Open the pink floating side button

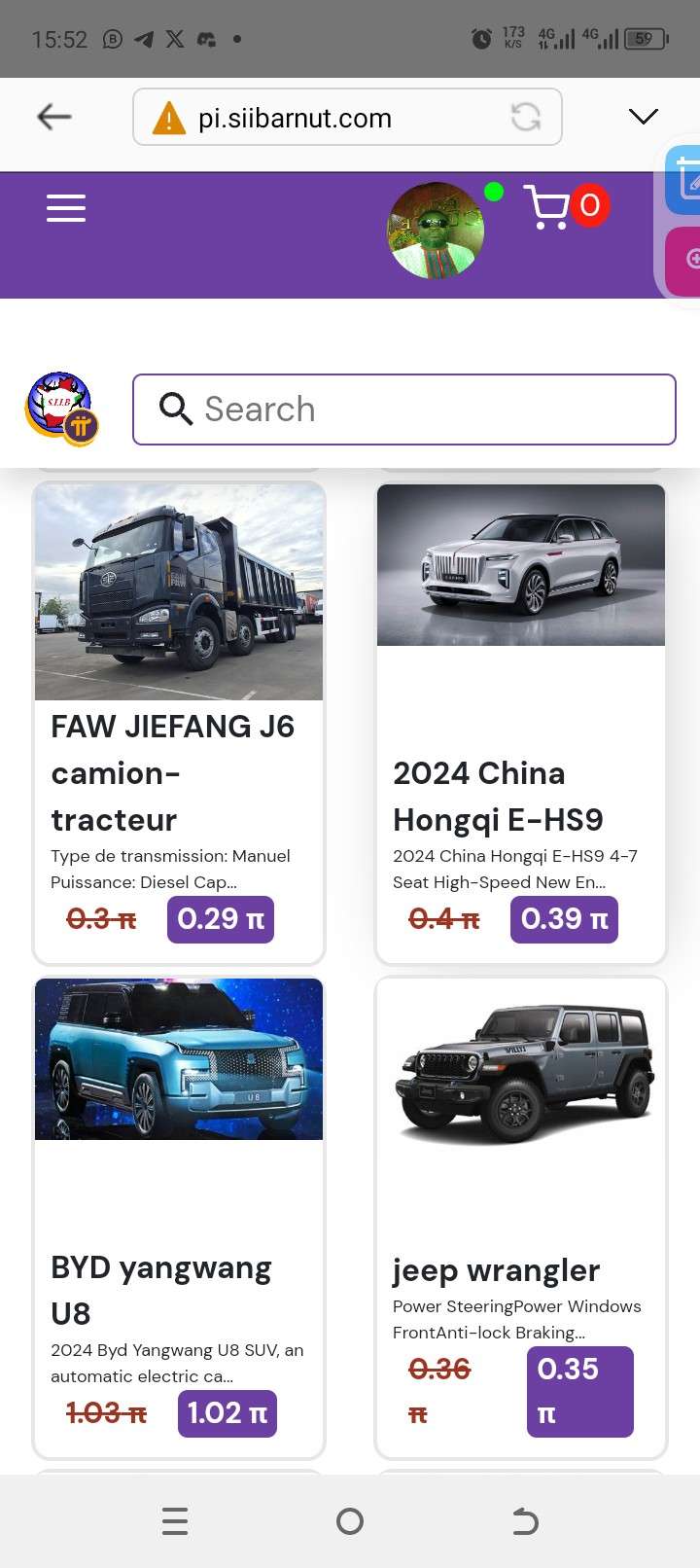686,261
